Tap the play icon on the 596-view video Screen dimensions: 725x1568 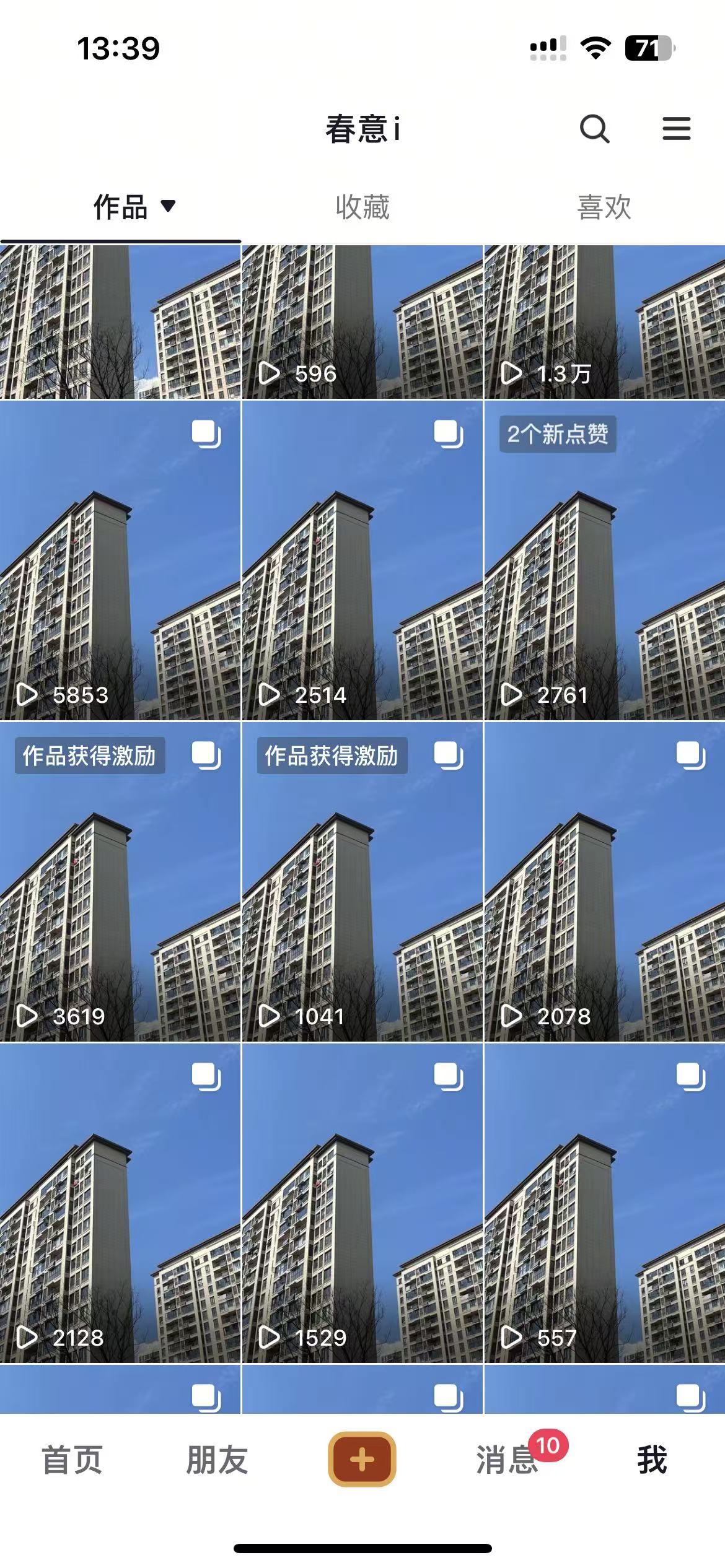pos(270,373)
